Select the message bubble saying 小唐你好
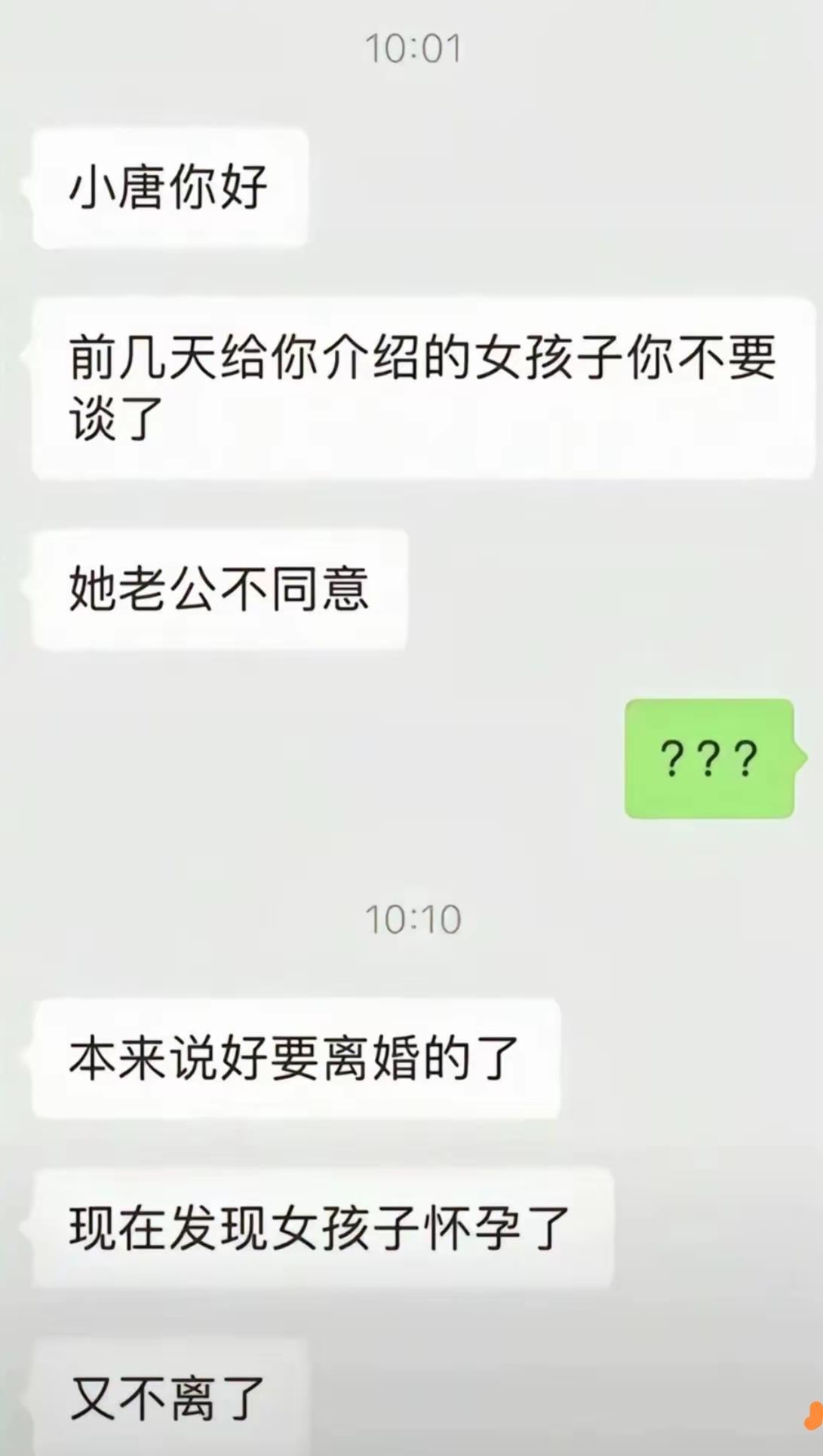This screenshot has width=823, height=1456. point(168,189)
